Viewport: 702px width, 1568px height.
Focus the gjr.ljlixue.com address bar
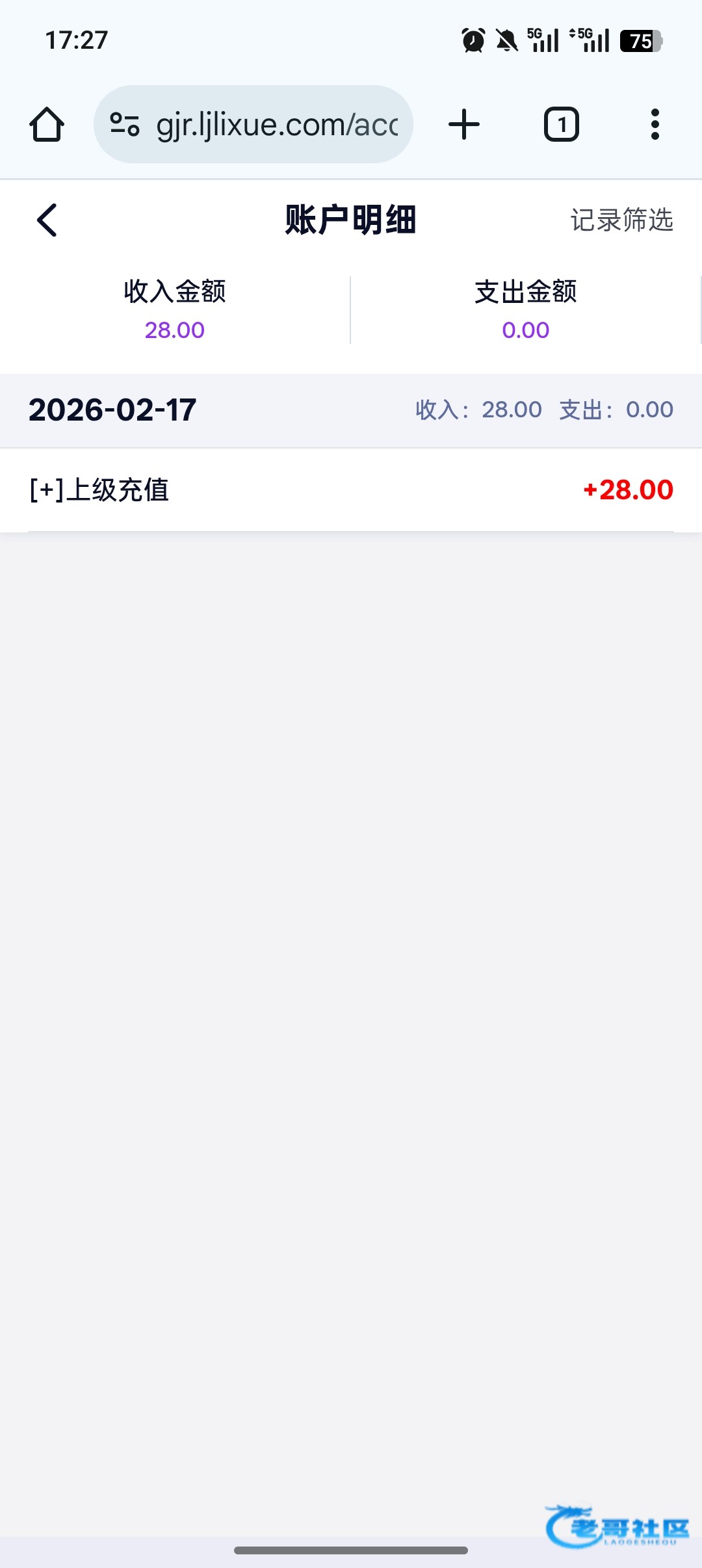pos(276,124)
